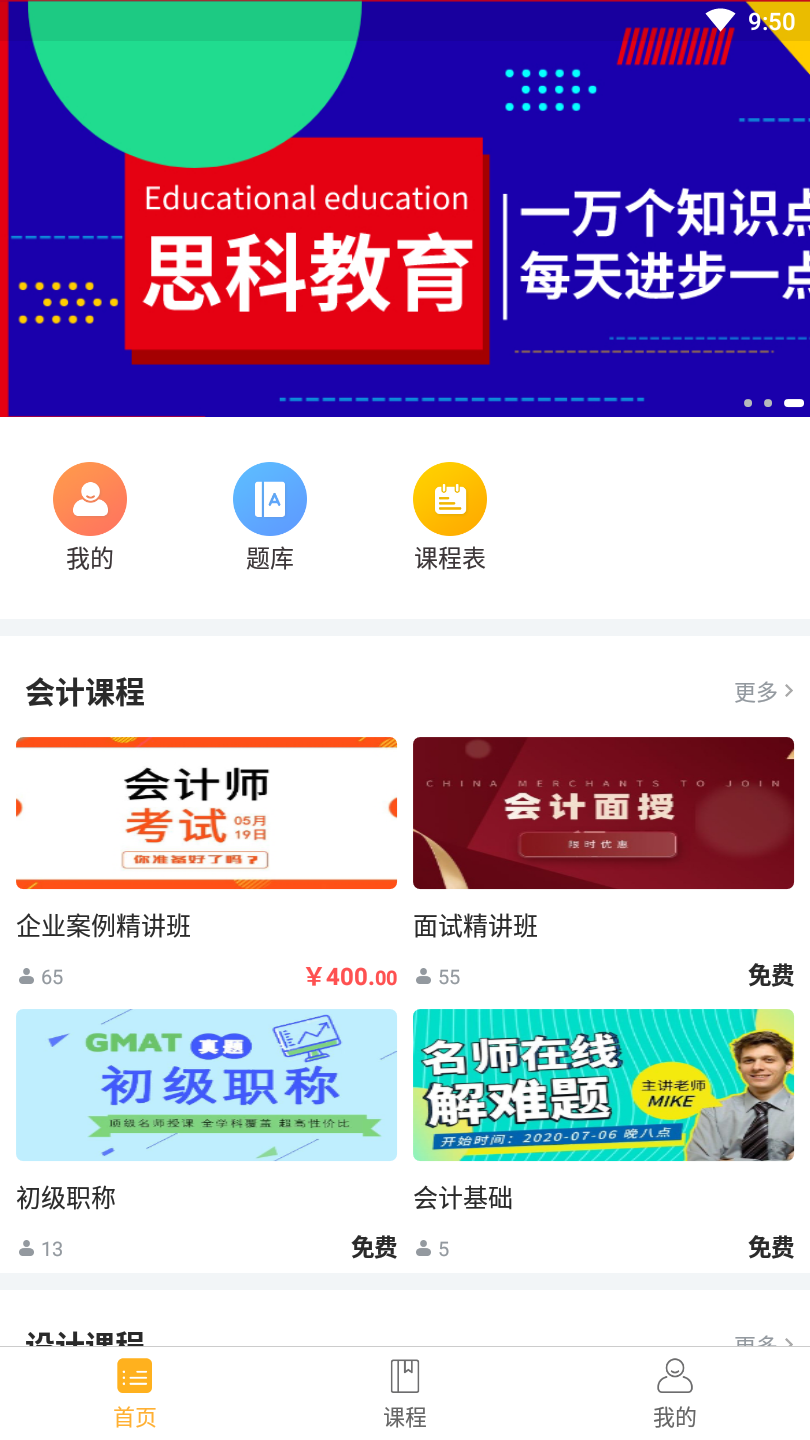Viewport: 810px width, 1440px height.
Task: Open the 题库 question bank icon
Action: (270, 498)
